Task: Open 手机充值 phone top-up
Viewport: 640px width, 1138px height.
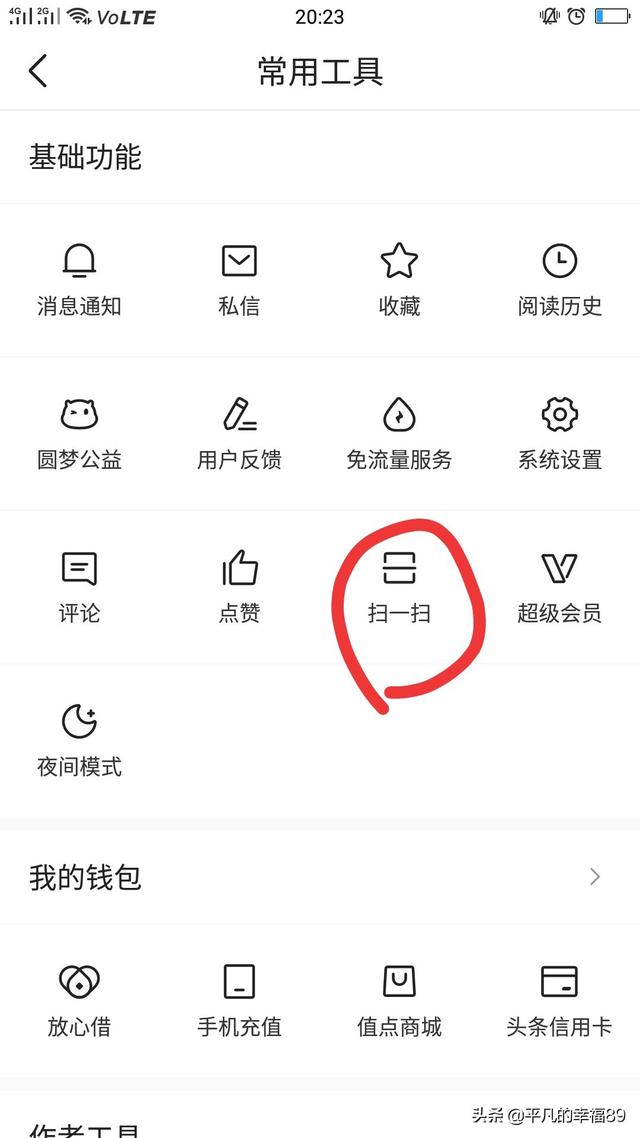Action: click(x=239, y=1001)
